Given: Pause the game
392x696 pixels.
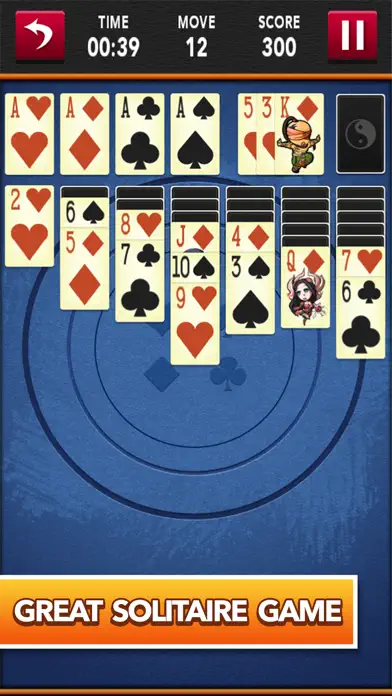Looking at the screenshot, I should click(352, 36).
